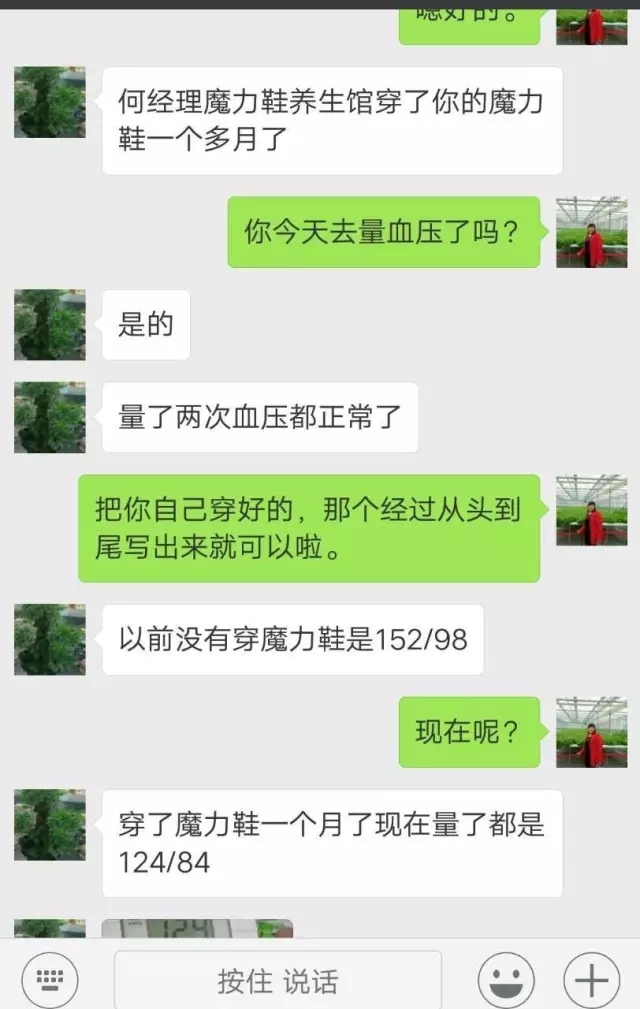Open the blood pressure photo message

(x=197, y=929)
